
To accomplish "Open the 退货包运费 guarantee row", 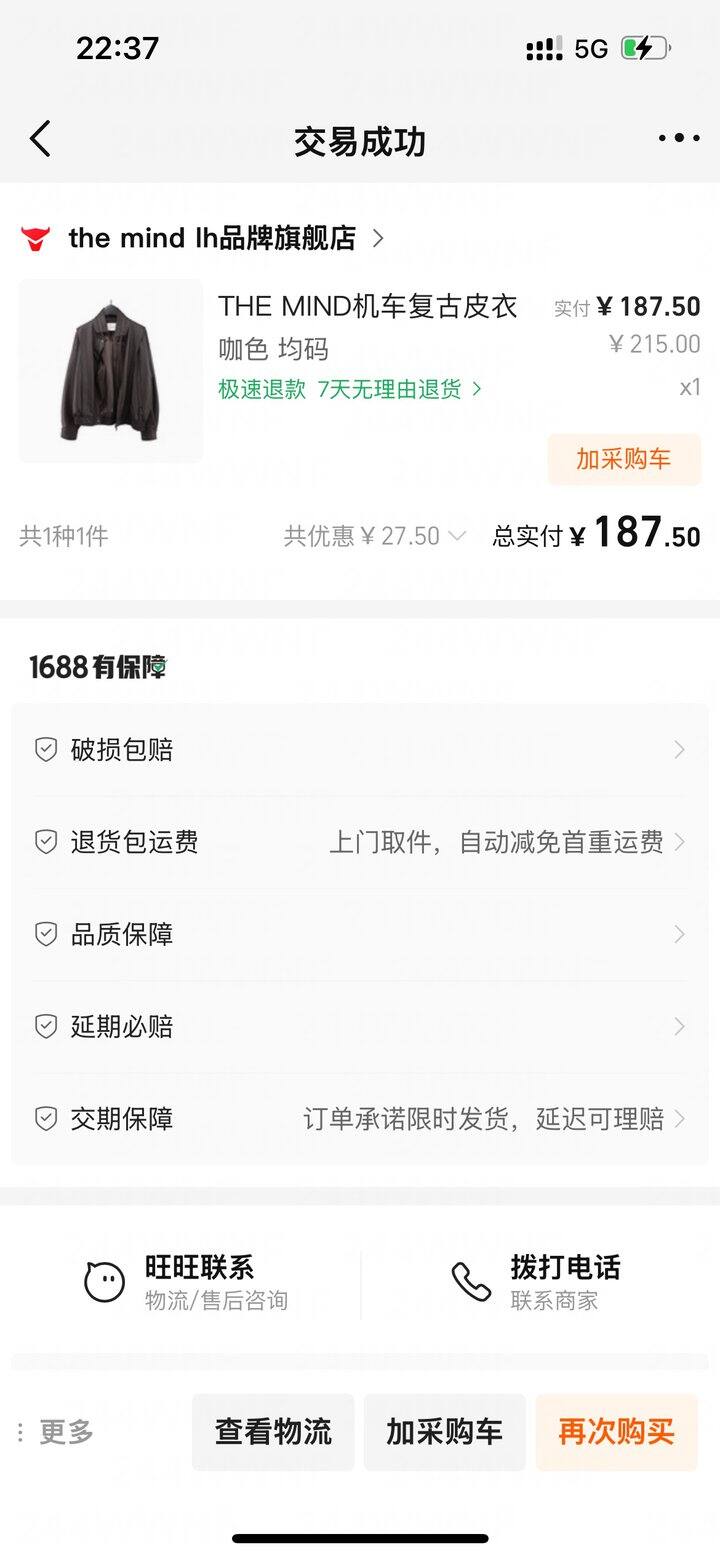I will coord(360,842).
